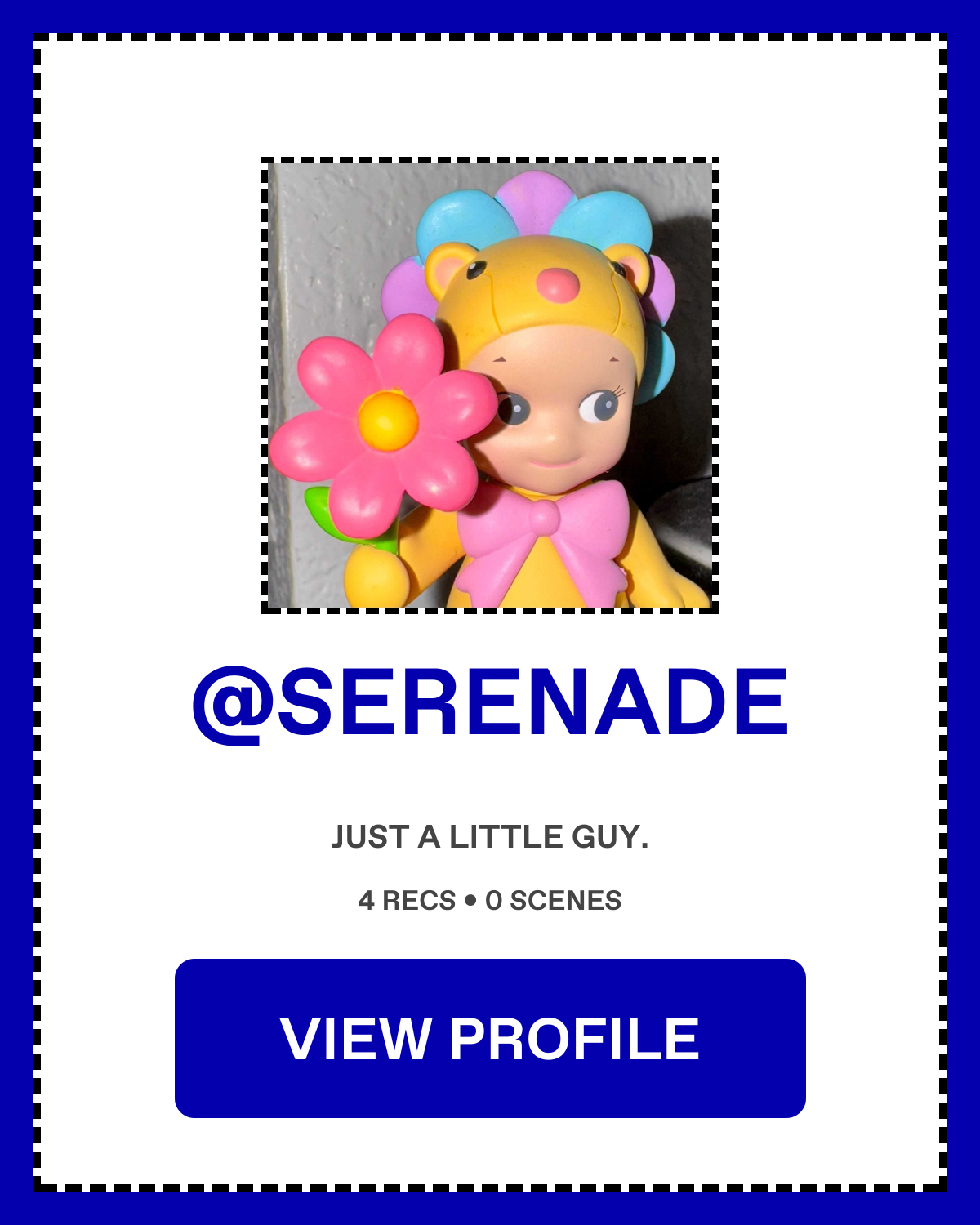The height and width of the screenshot is (1225, 980).
Task: Tap the View Profile button
Action: [x=490, y=1038]
